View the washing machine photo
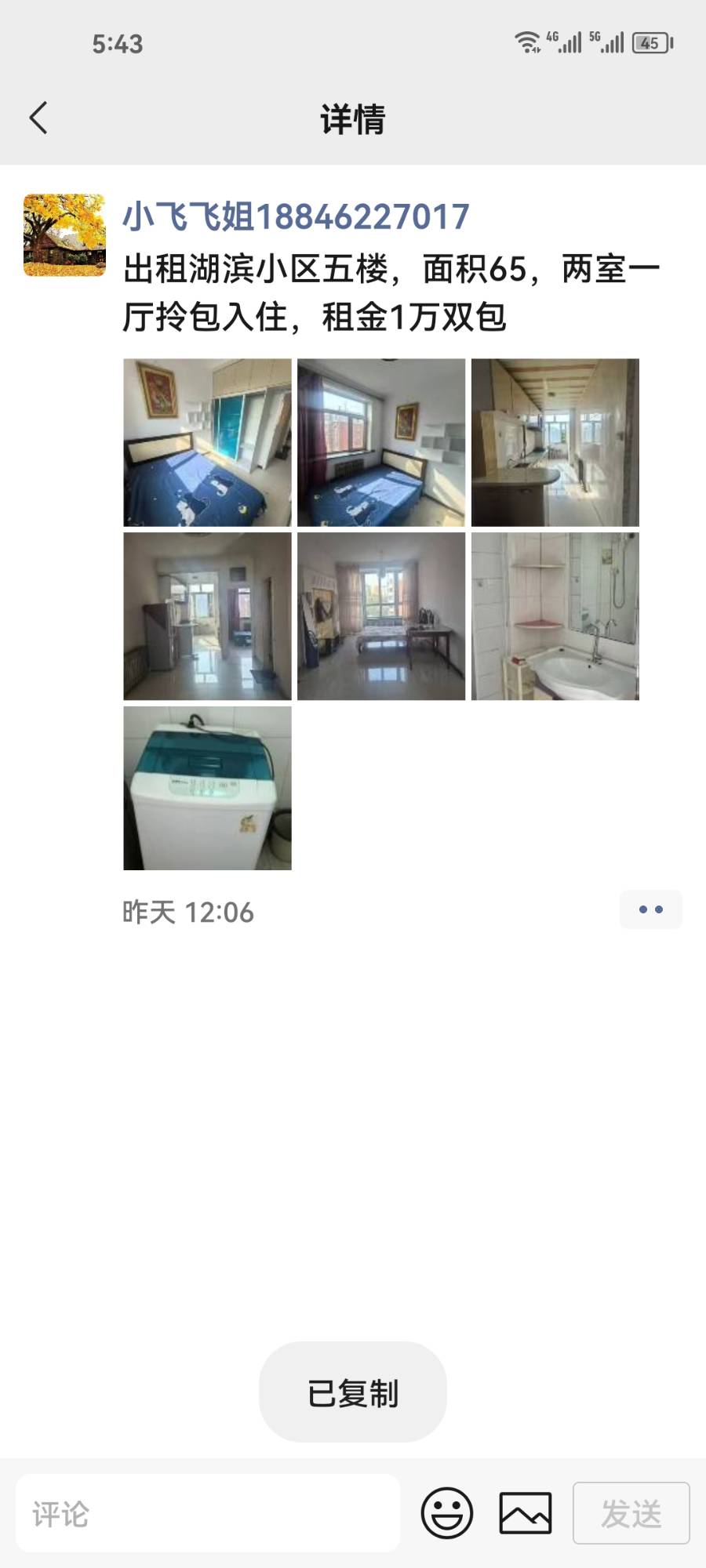This screenshot has height=1568, width=706. pos(207,788)
